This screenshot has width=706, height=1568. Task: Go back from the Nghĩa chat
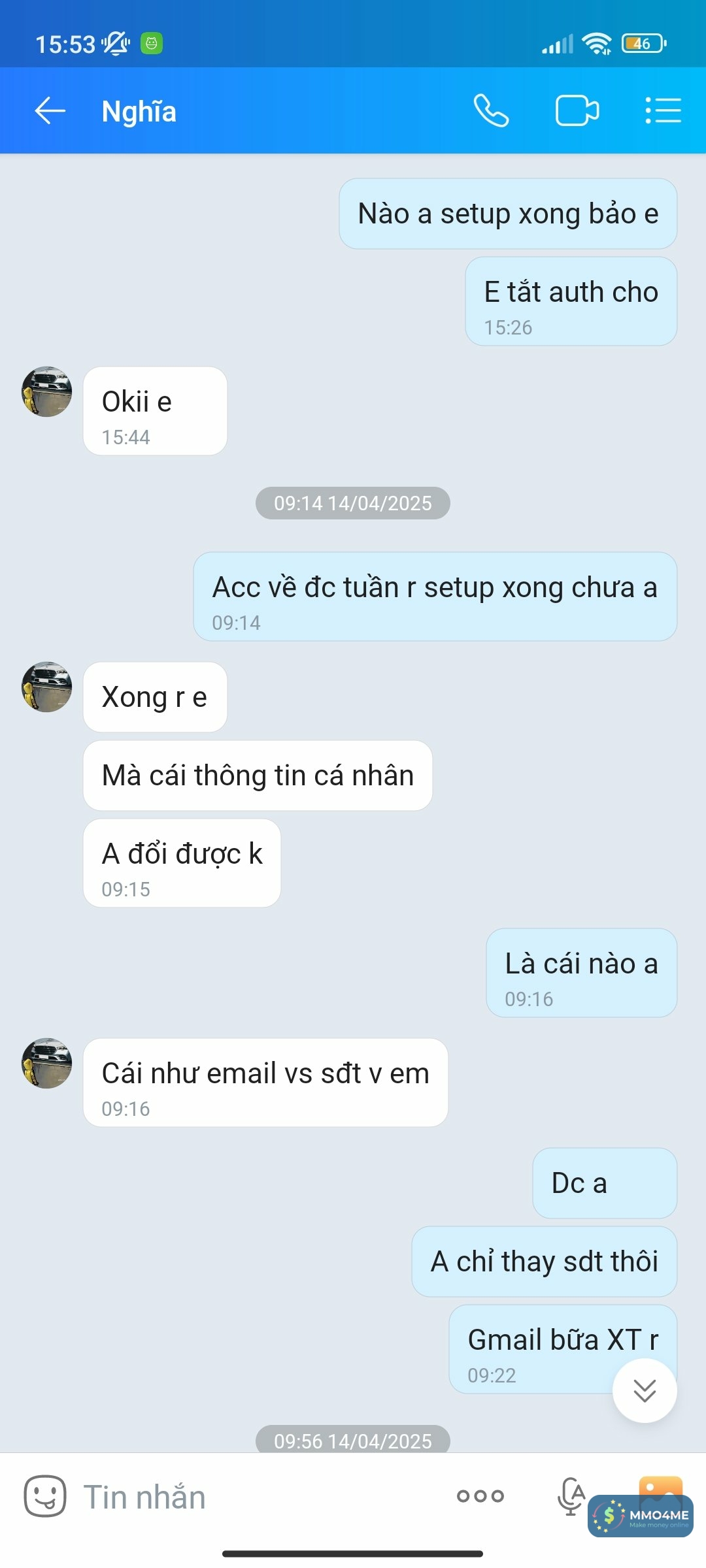50,110
